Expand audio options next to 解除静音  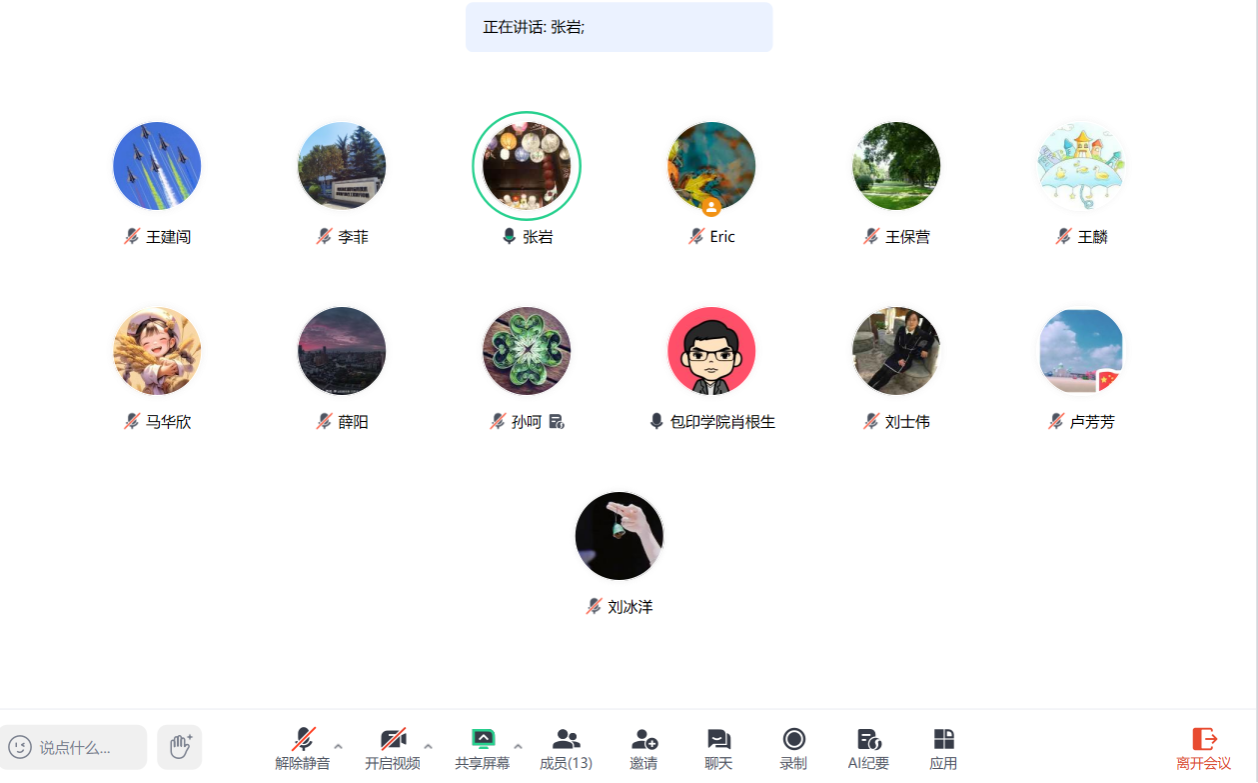(x=338, y=746)
